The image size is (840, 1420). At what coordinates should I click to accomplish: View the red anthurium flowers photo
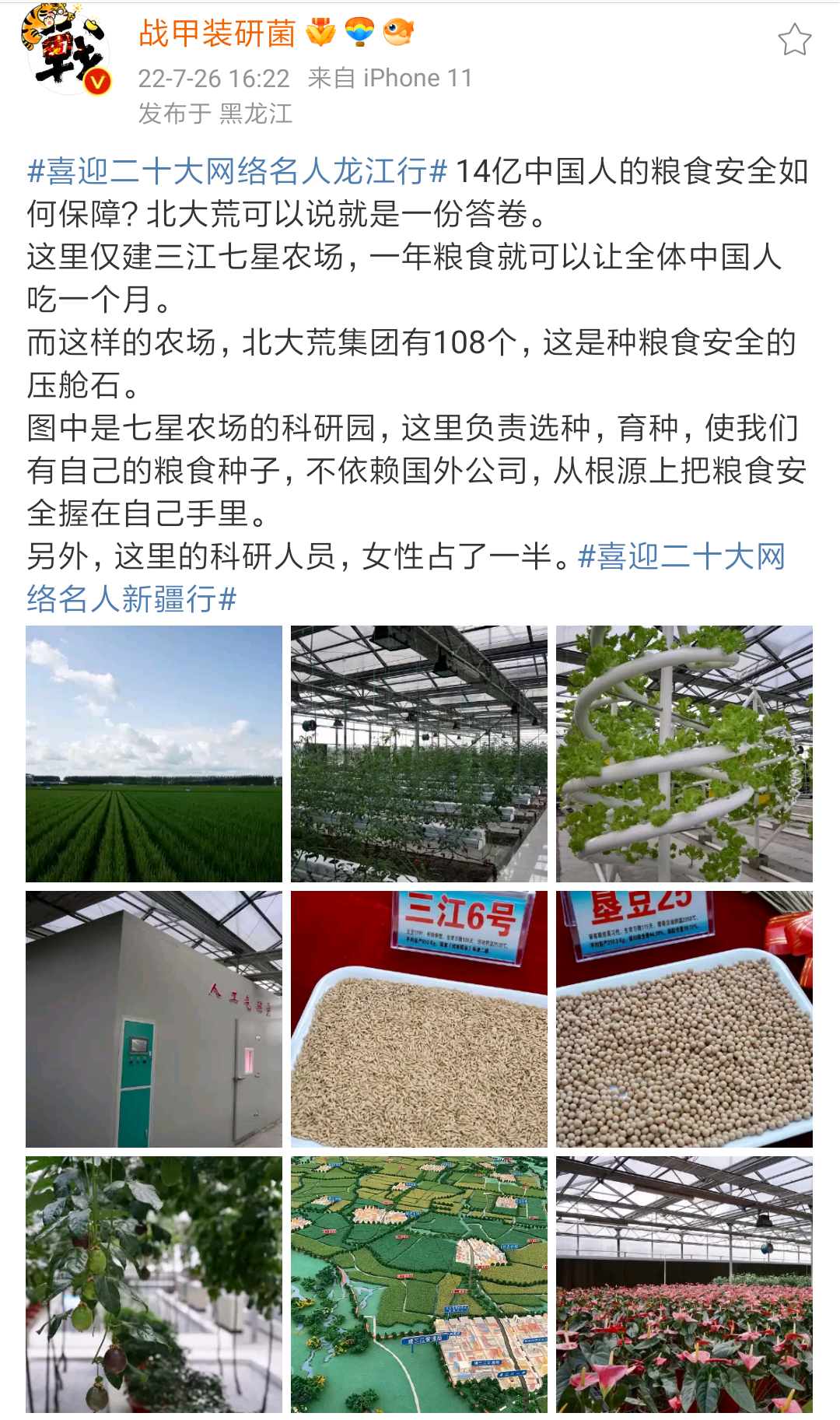click(684, 1285)
